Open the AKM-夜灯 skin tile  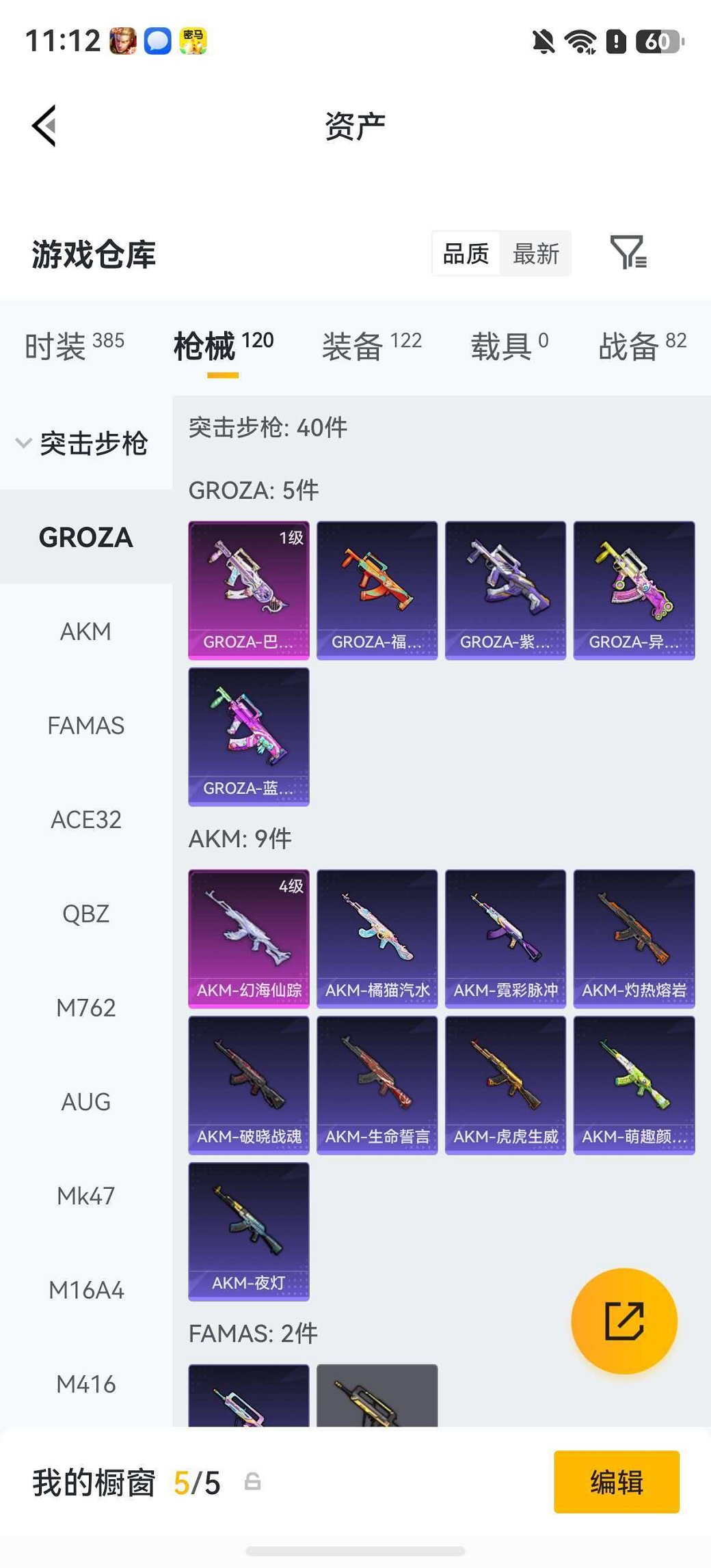pyautogui.click(x=249, y=1232)
